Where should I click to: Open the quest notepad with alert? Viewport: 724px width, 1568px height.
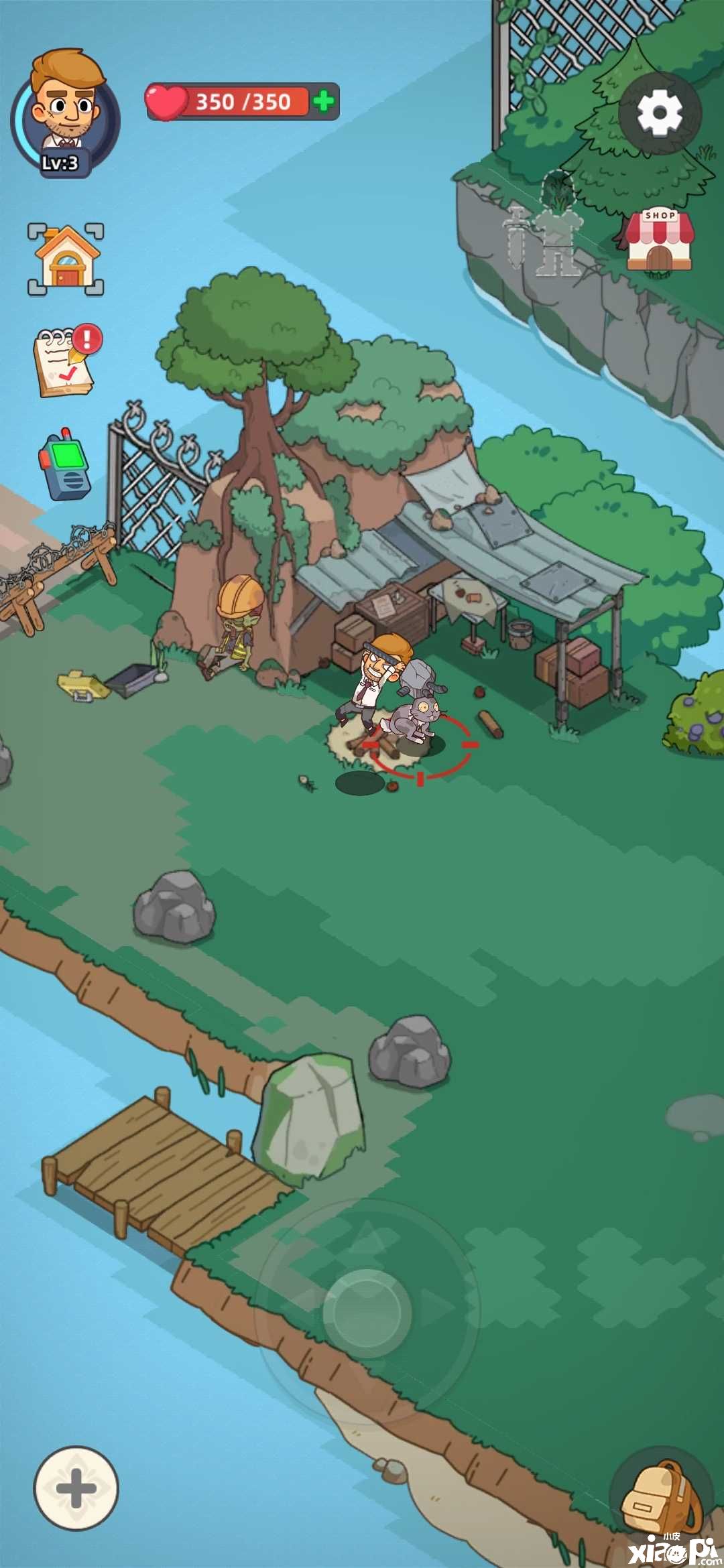[x=66, y=363]
